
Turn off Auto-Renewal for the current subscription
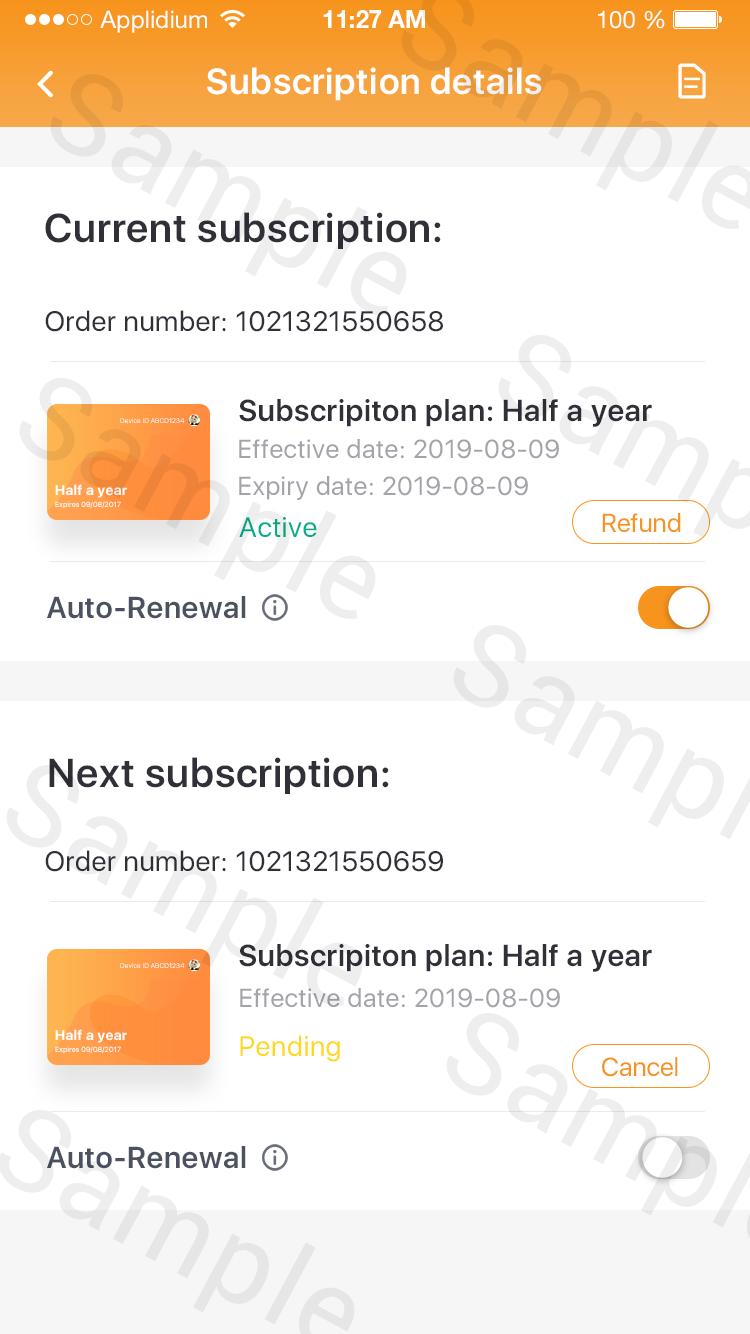pos(674,607)
